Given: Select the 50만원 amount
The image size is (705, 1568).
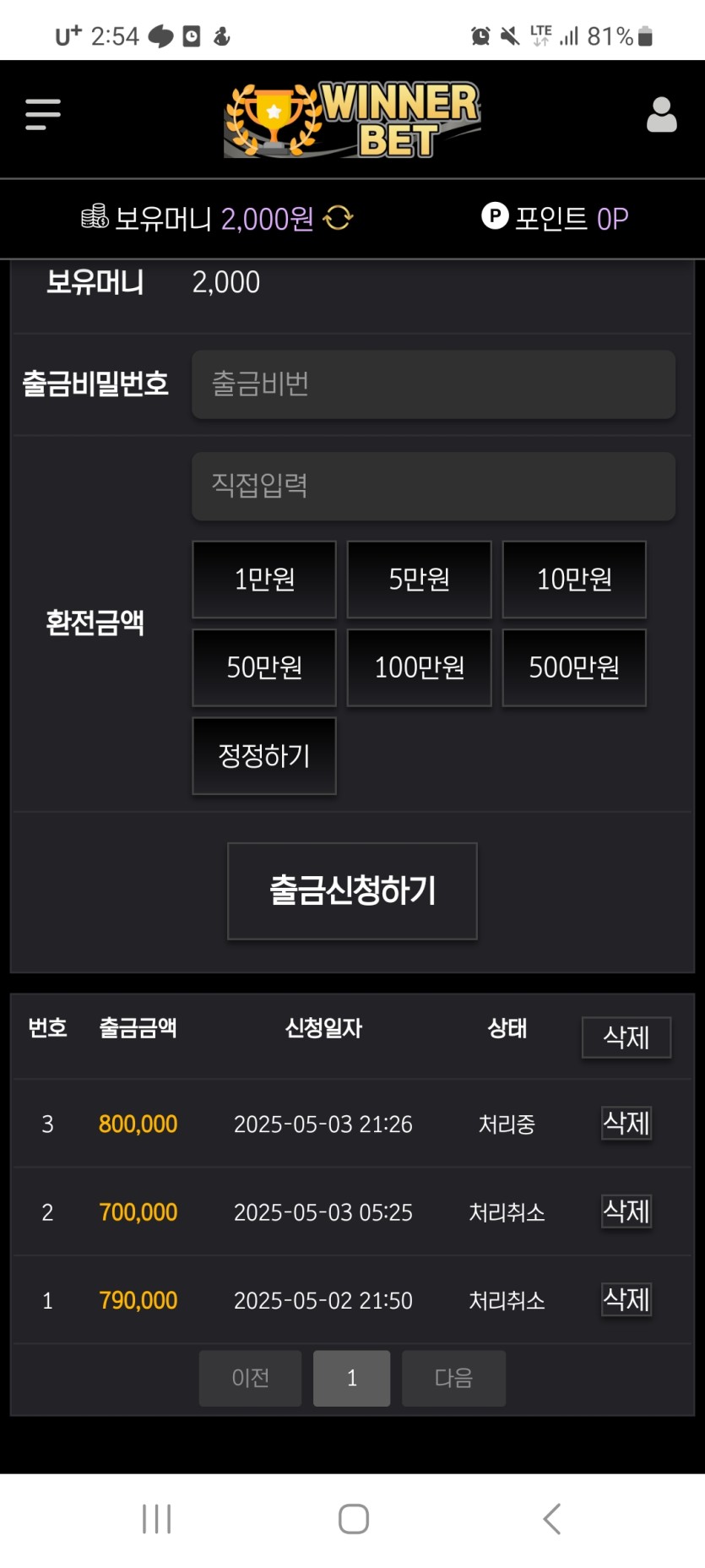Looking at the screenshot, I should 264,667.
